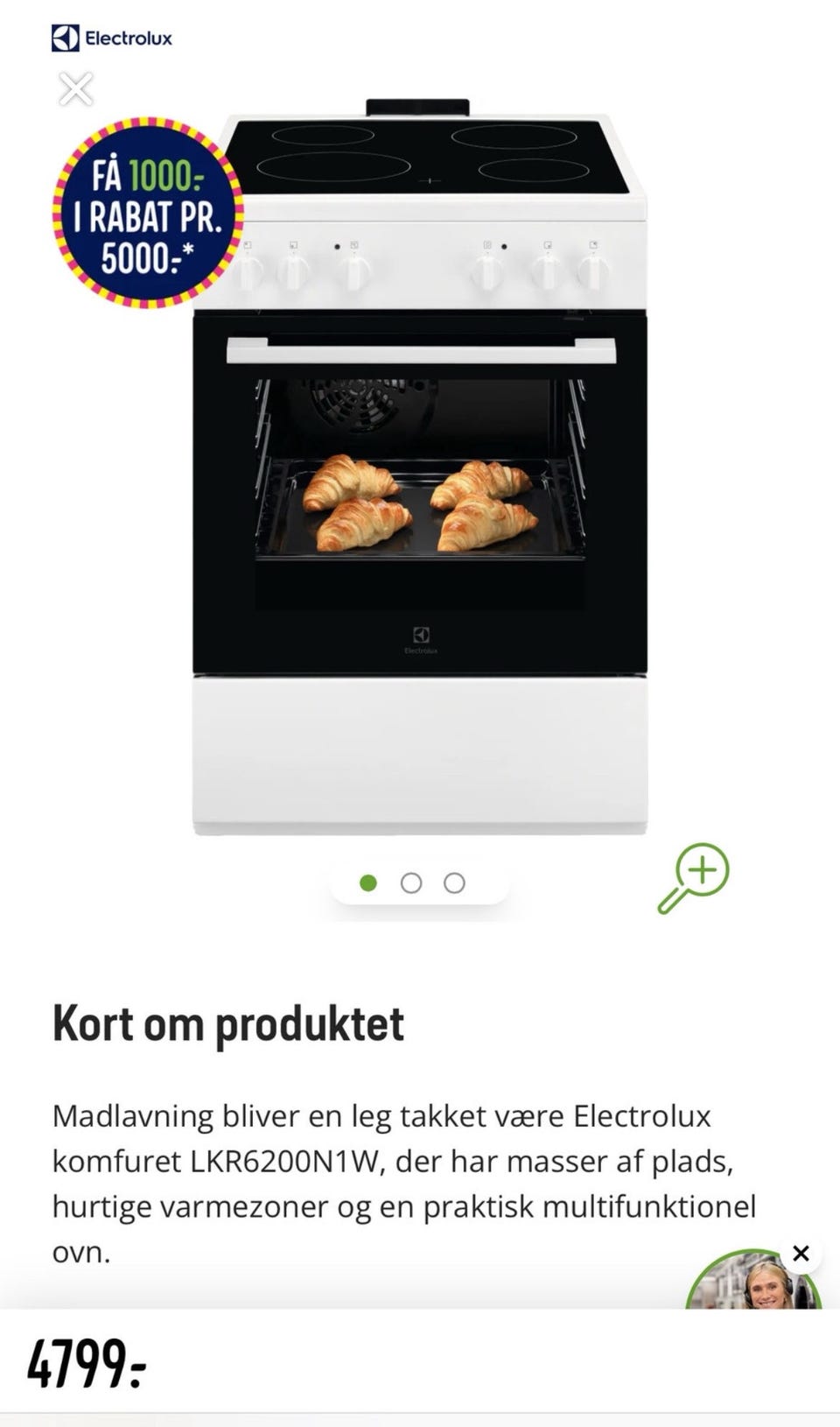
Task: Close the product view with the white X
Action: coord(76,89)
